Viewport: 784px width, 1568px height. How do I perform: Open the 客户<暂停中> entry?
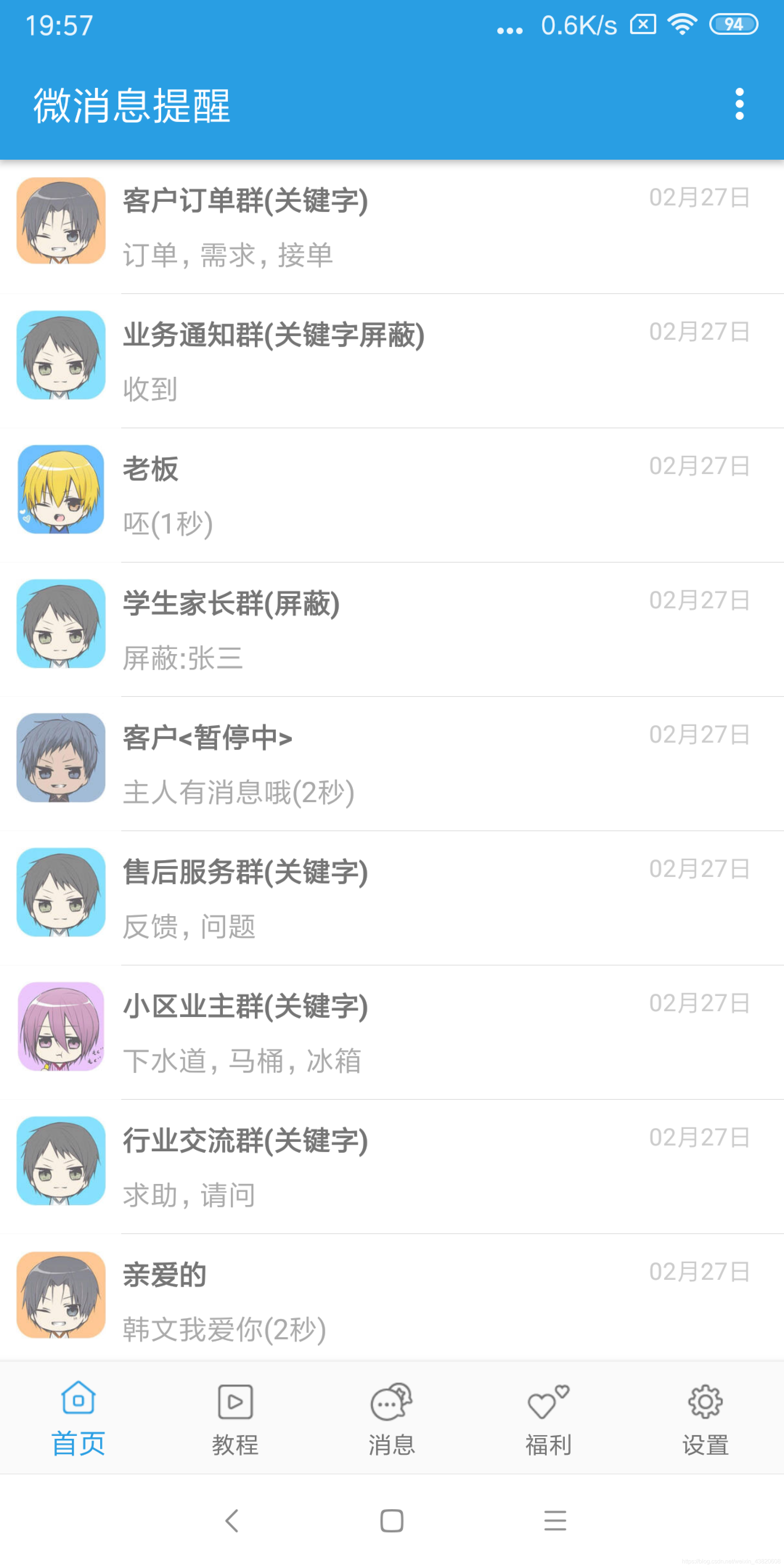click(389, 763)
